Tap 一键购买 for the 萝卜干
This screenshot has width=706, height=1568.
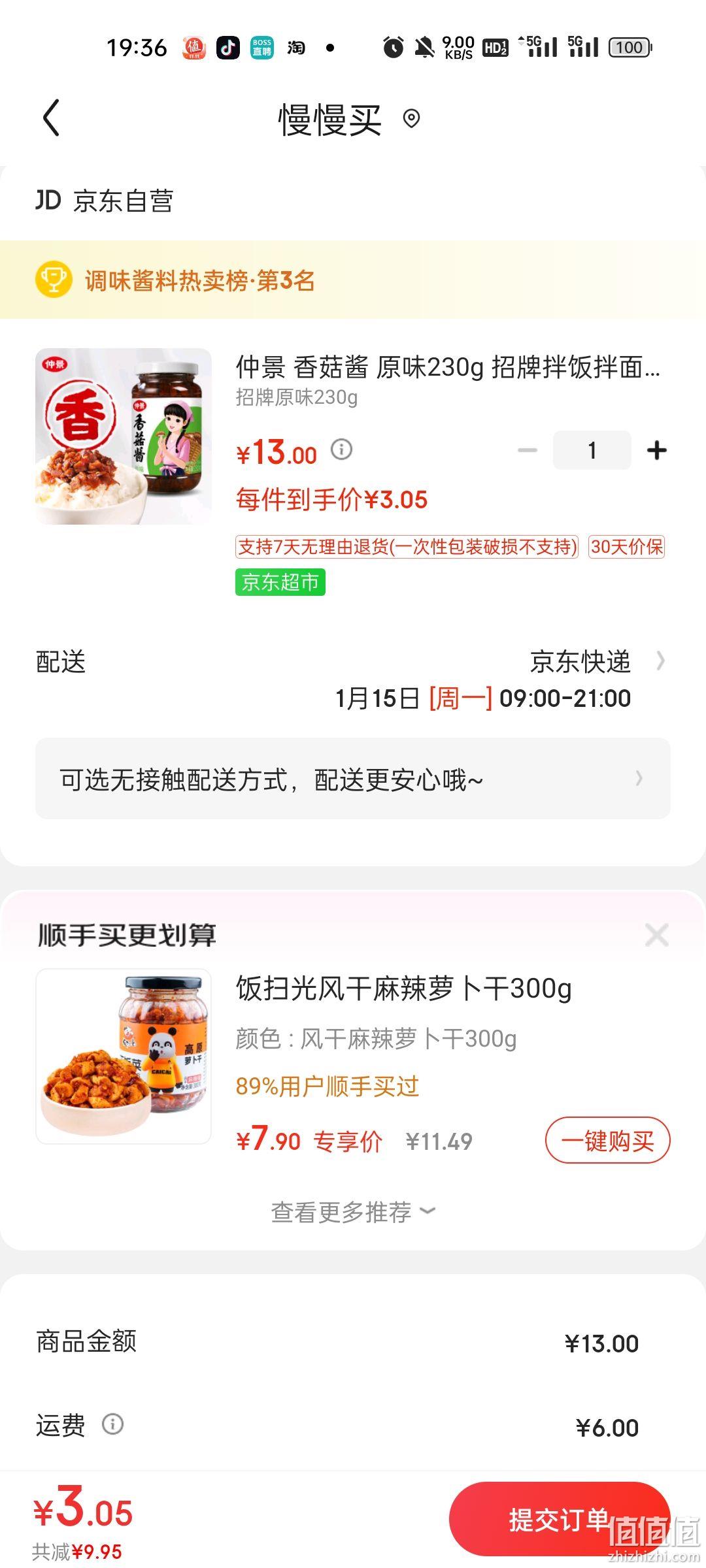pyautogui.click(x=607, y=1141)
